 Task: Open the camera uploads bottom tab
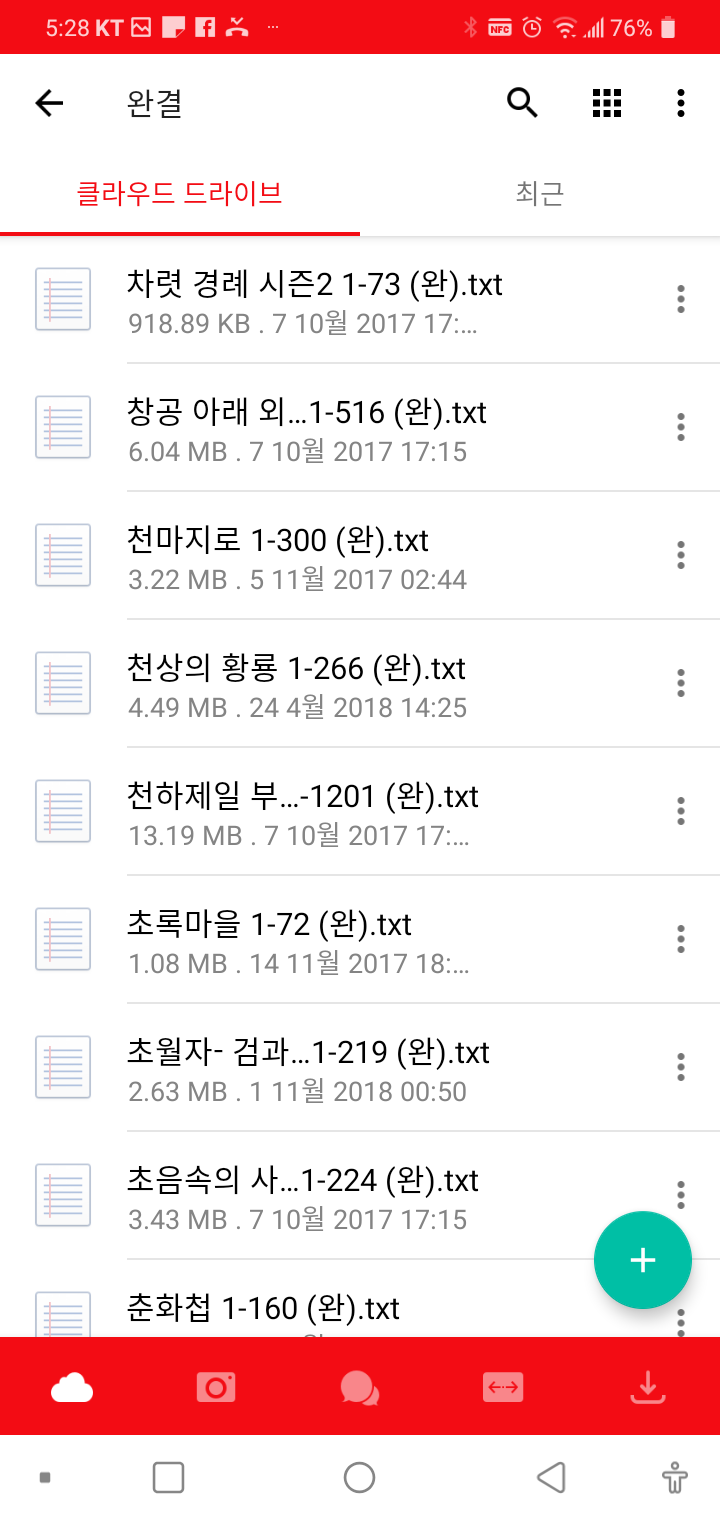tap(216, 1387)
